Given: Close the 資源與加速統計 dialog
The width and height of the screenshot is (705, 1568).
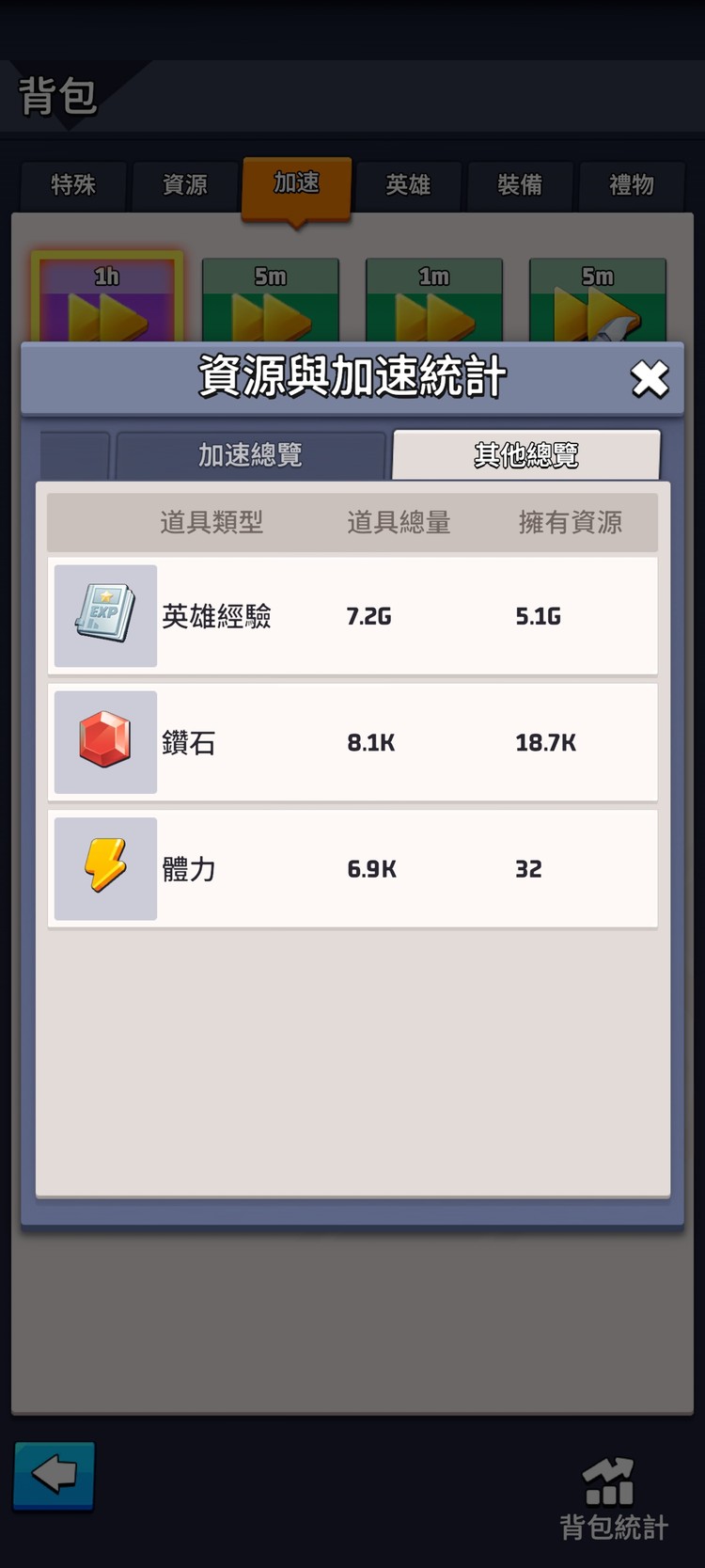Looking at the screenshot, I should point(649,379).
